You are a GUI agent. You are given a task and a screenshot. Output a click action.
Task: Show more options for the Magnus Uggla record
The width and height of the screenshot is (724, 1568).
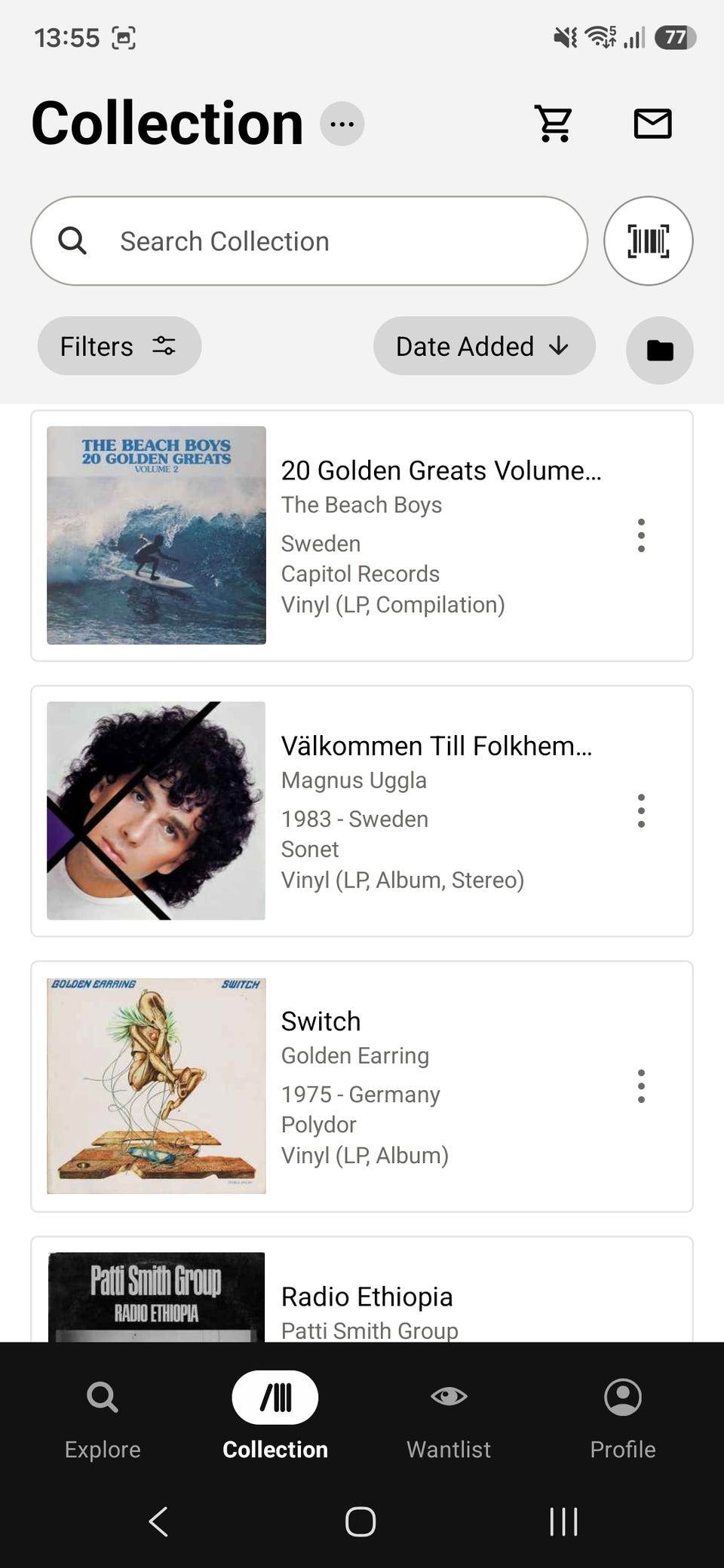[641, 811]
